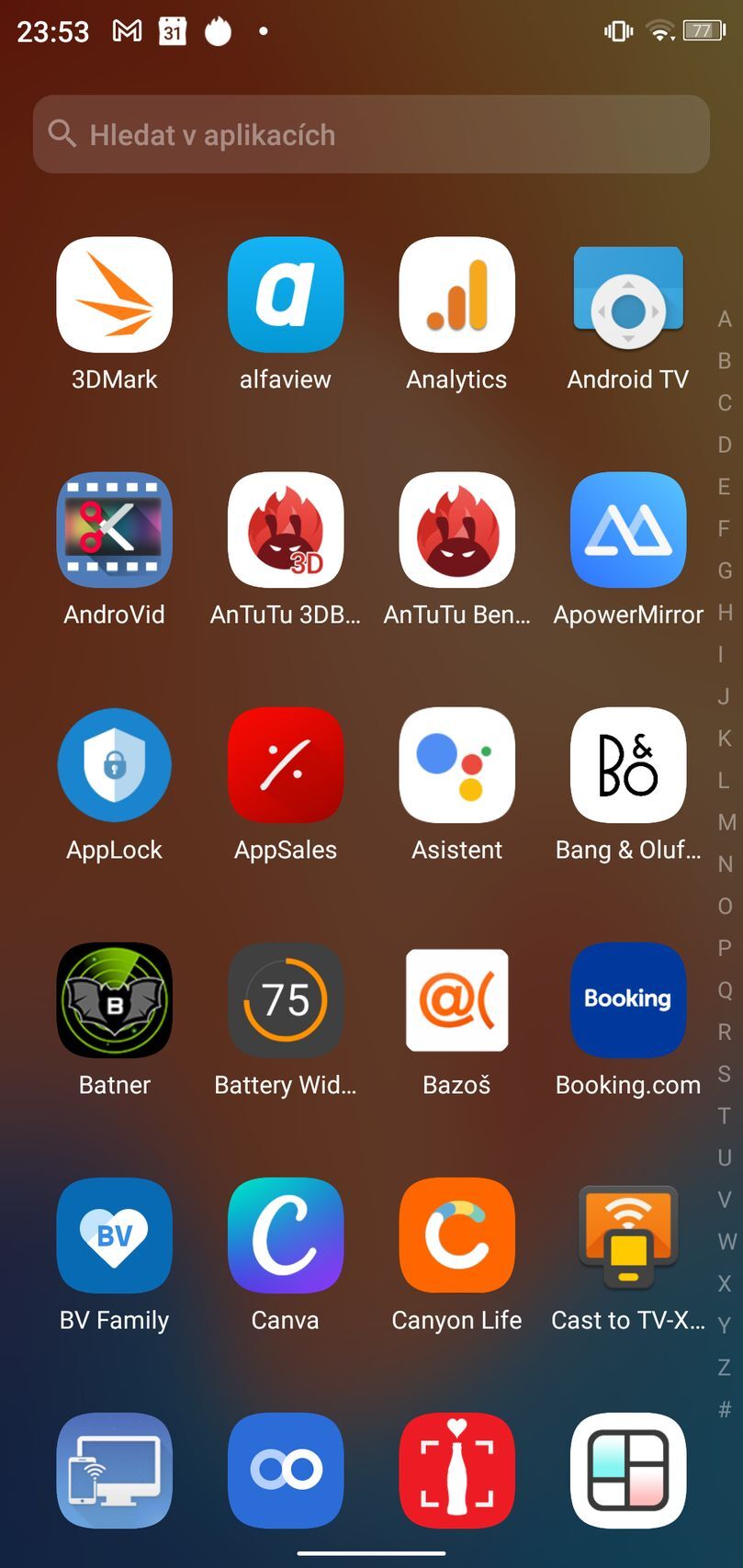This screenshot has width=743, height=1568.
Task: Launch the Batner app
Action: pyautogui.click(x=114, y=1000)
